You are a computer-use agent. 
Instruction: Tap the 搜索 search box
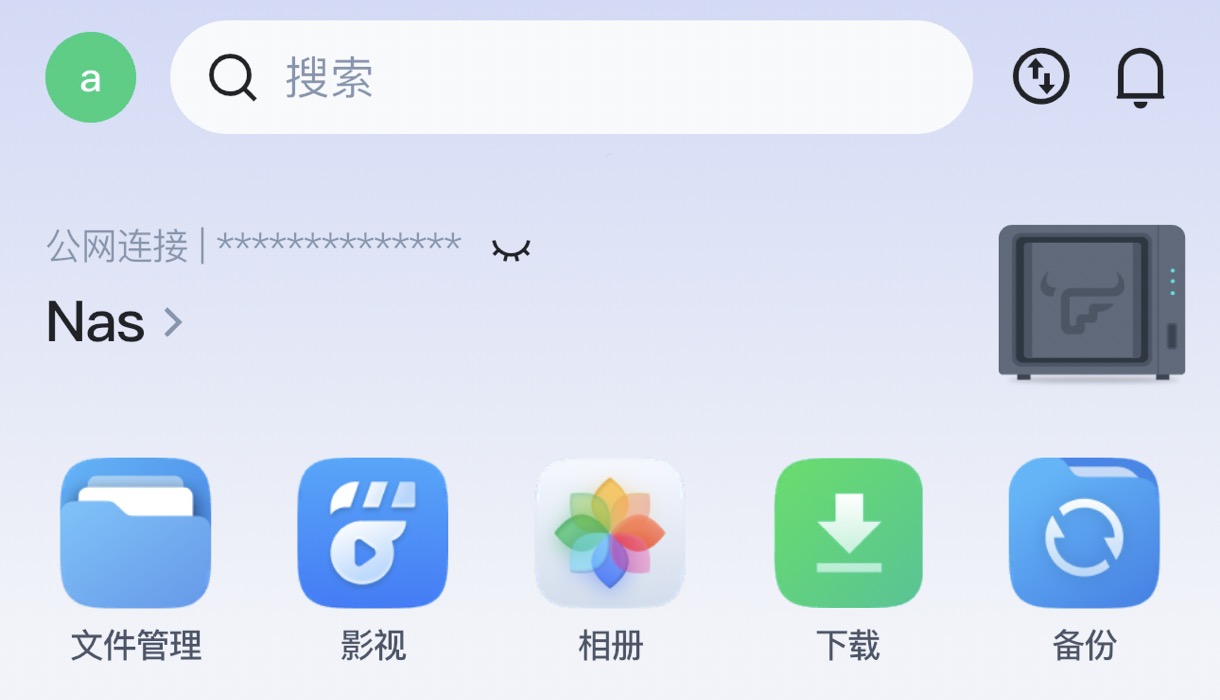[570, 77]
